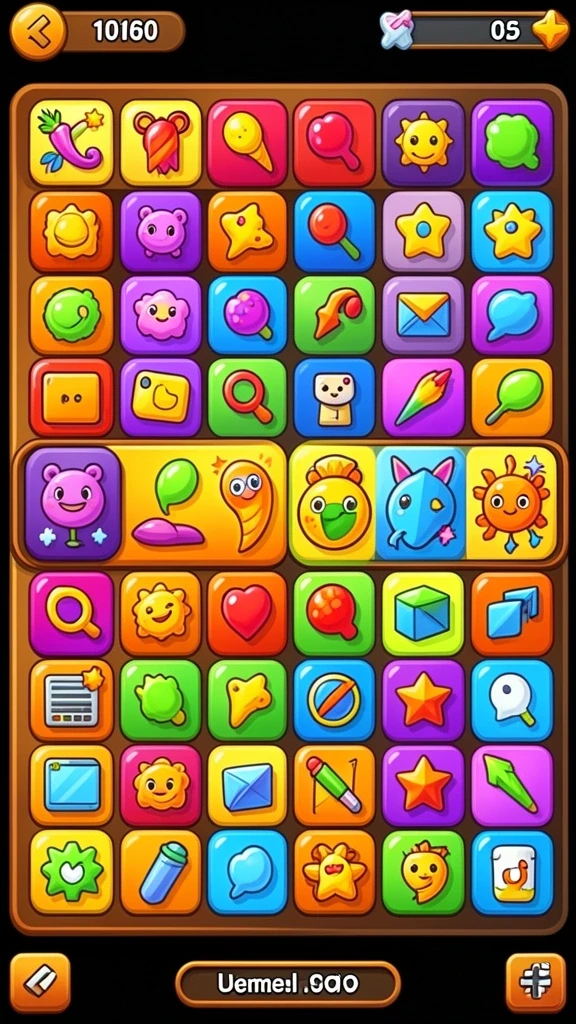Open the bottom-right orange settings button
Viewport: 576px width, 1024px height.
536,982
